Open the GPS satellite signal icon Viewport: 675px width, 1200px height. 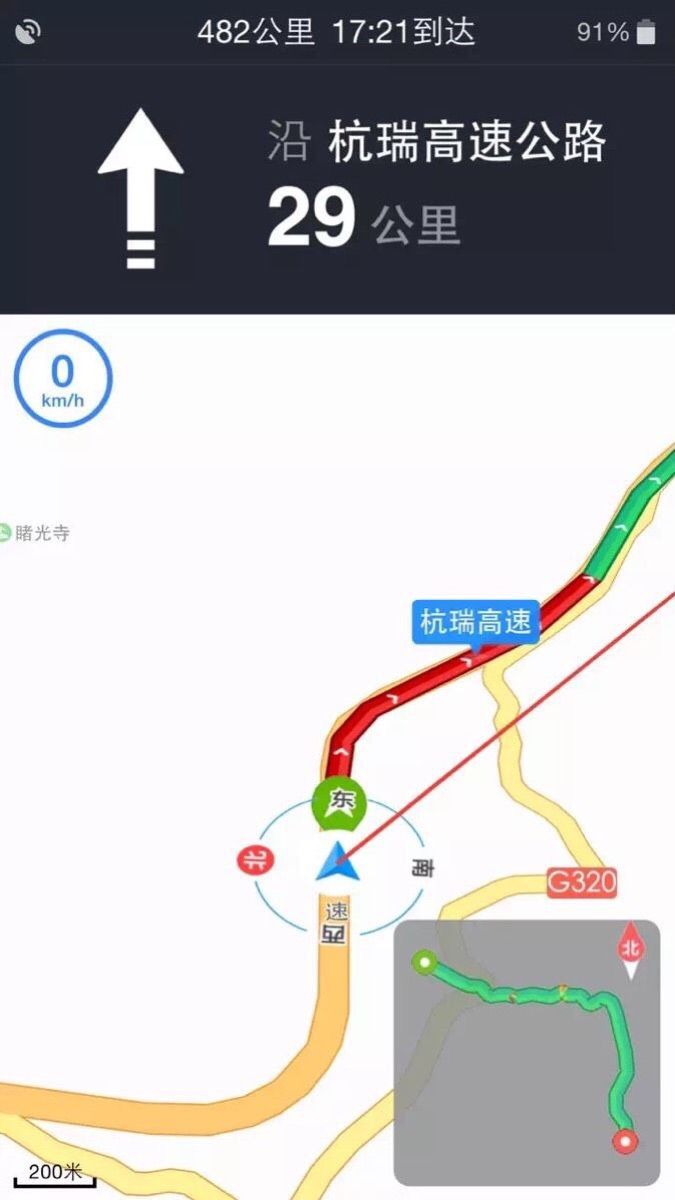[28, 33]
